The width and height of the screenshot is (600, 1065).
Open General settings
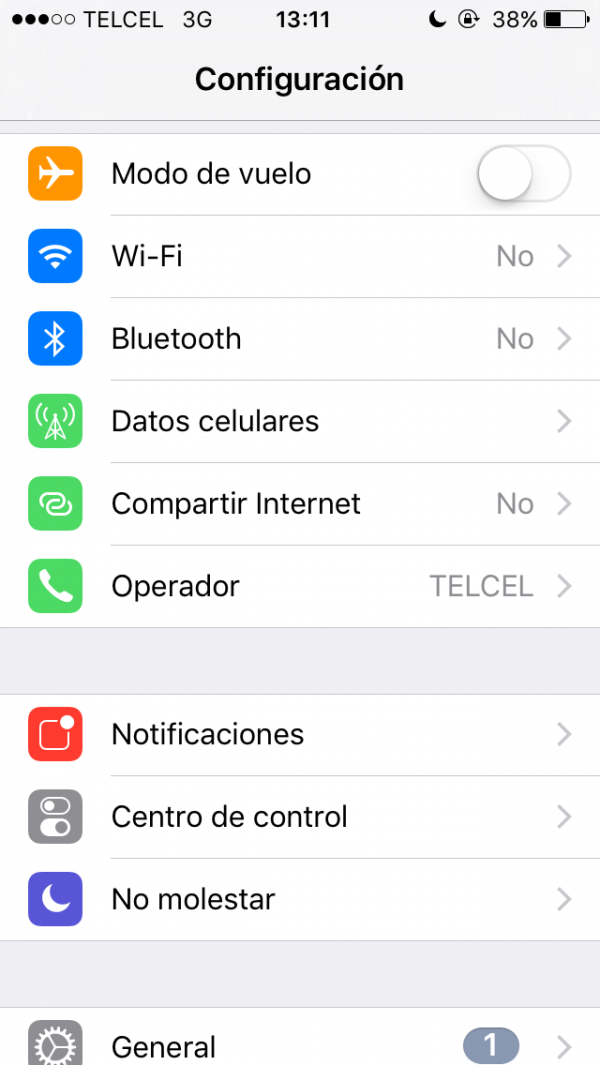point(300,1045)
